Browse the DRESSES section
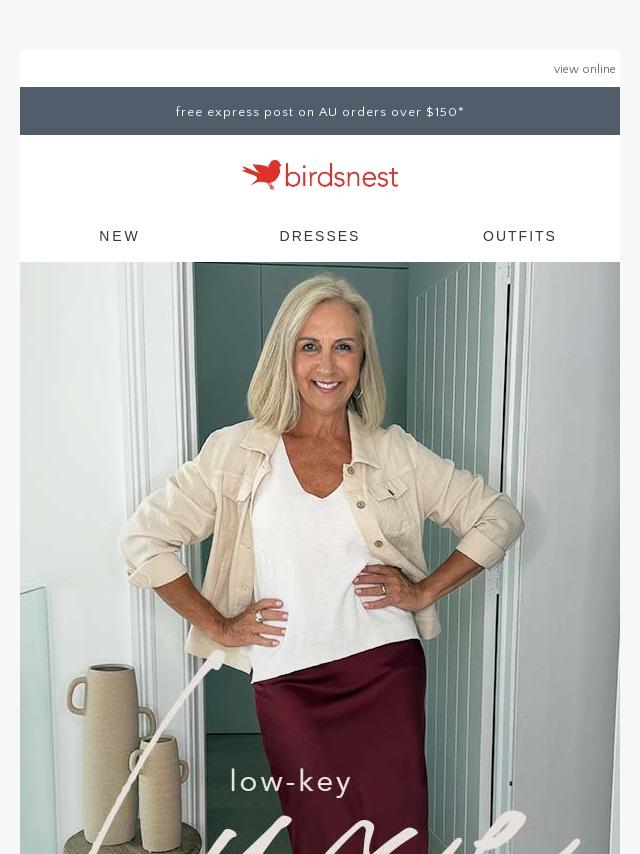 pos(319,236)
